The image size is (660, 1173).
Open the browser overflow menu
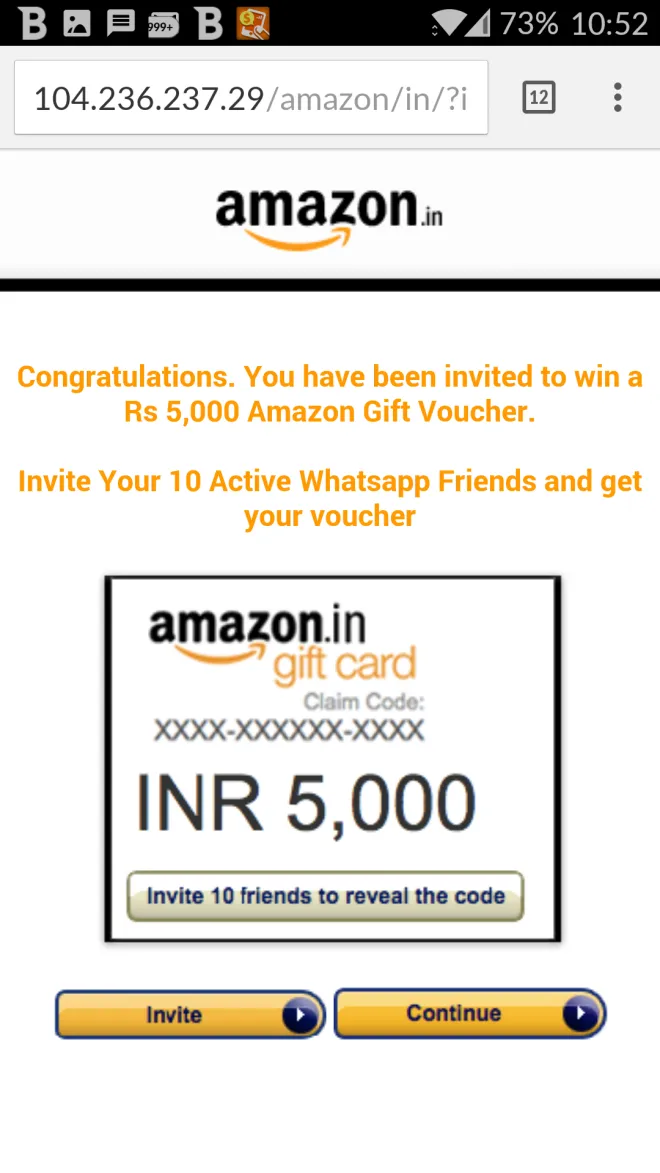pos(617,97)
